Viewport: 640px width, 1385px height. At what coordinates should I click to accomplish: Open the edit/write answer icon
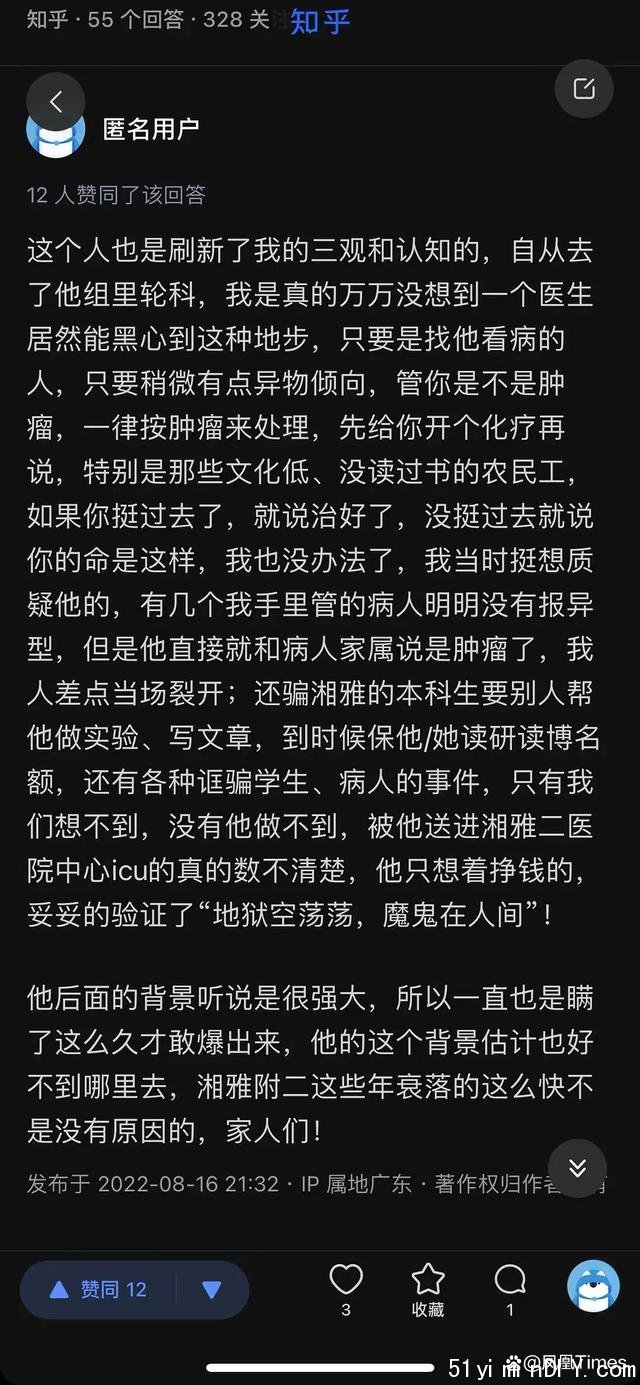coord(584,88)
